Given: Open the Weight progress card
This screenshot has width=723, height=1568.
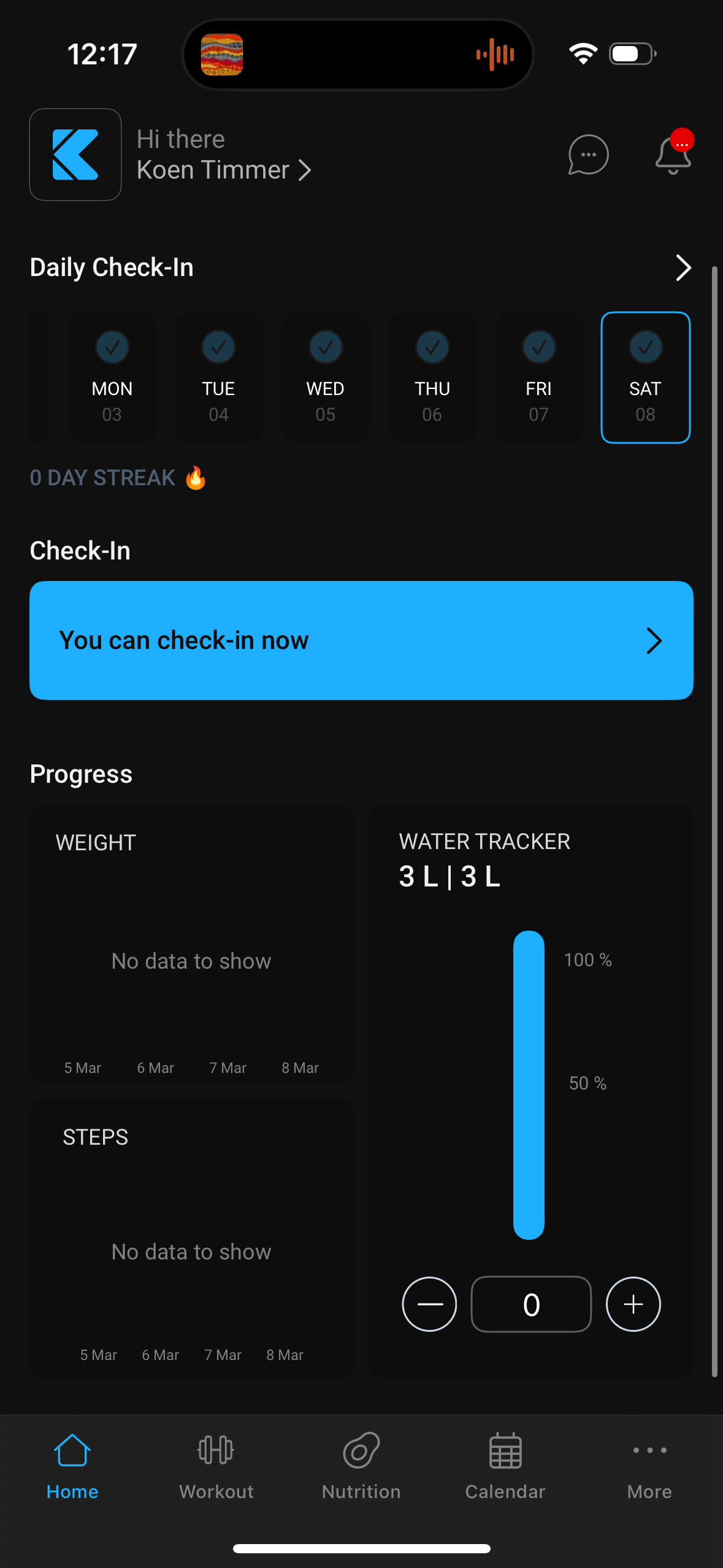Looking at the screenshot, I should click(x=191, y=943).
